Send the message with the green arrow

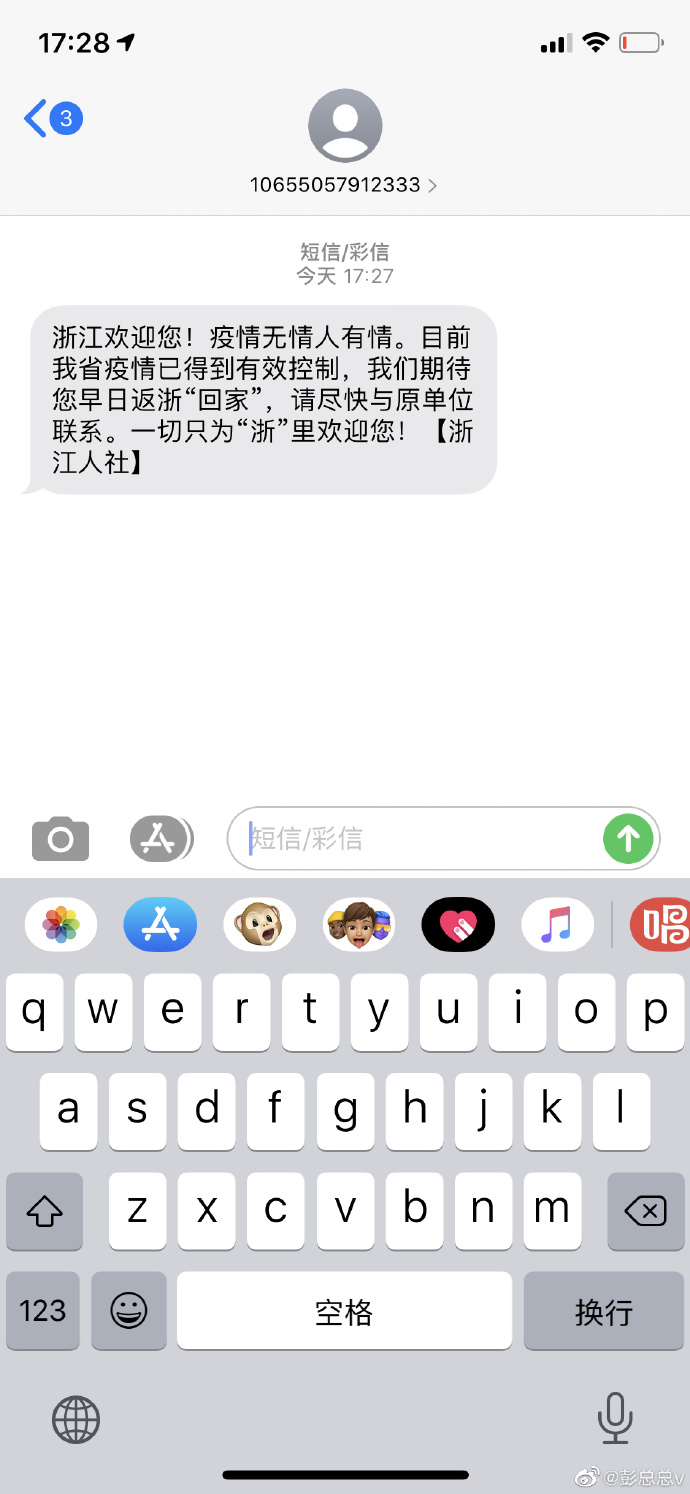click(x=628, y=838)
